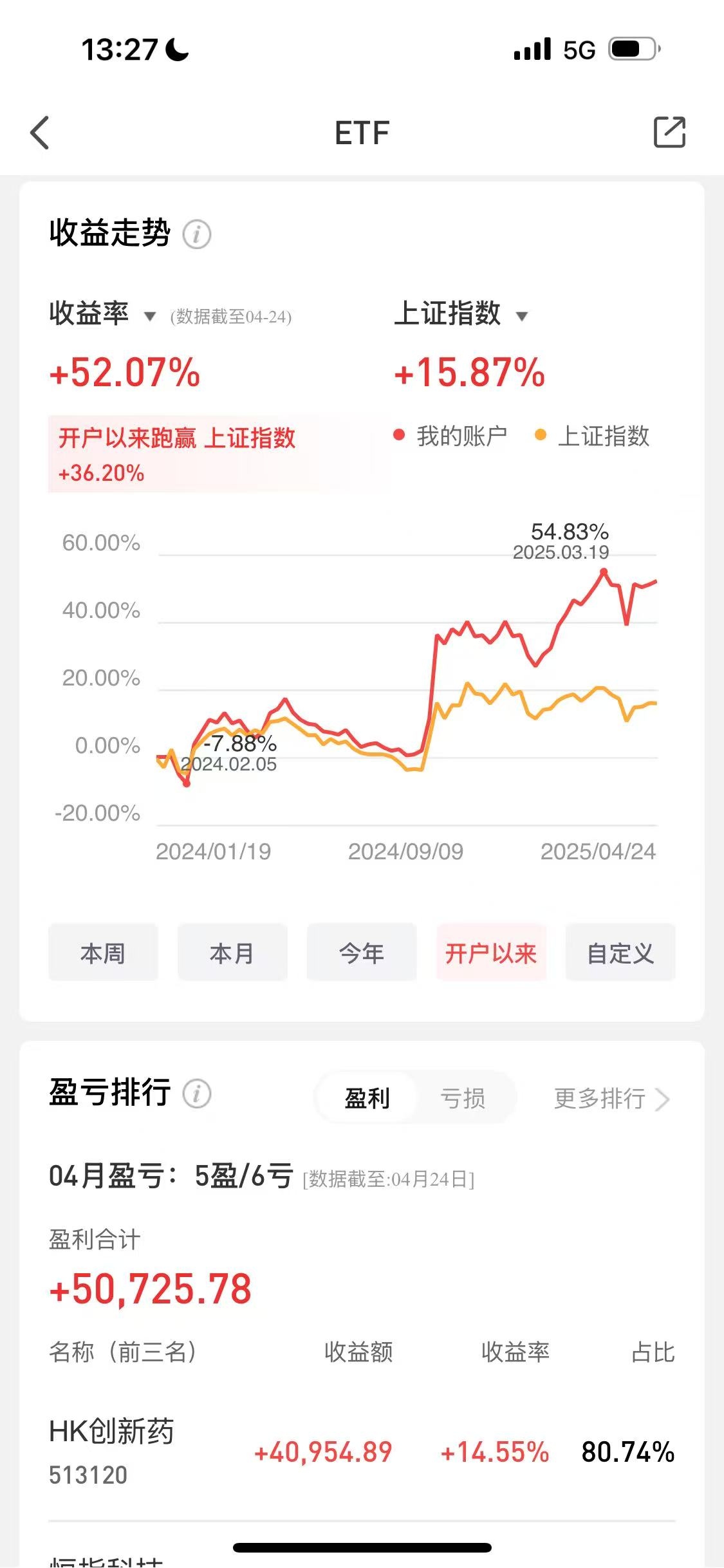Tap the 盈亏排行 info icon
This screenshot has width=724, height=1568.
197,1094
